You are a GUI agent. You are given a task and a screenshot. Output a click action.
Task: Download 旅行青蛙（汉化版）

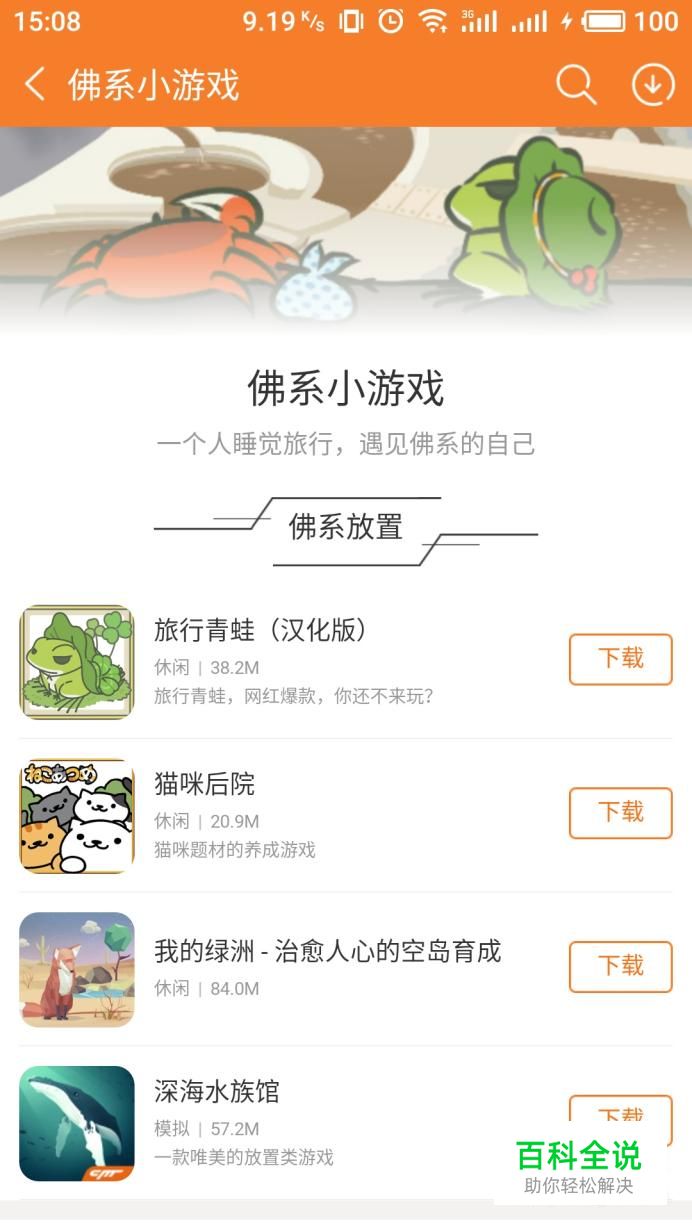[620, 659]
